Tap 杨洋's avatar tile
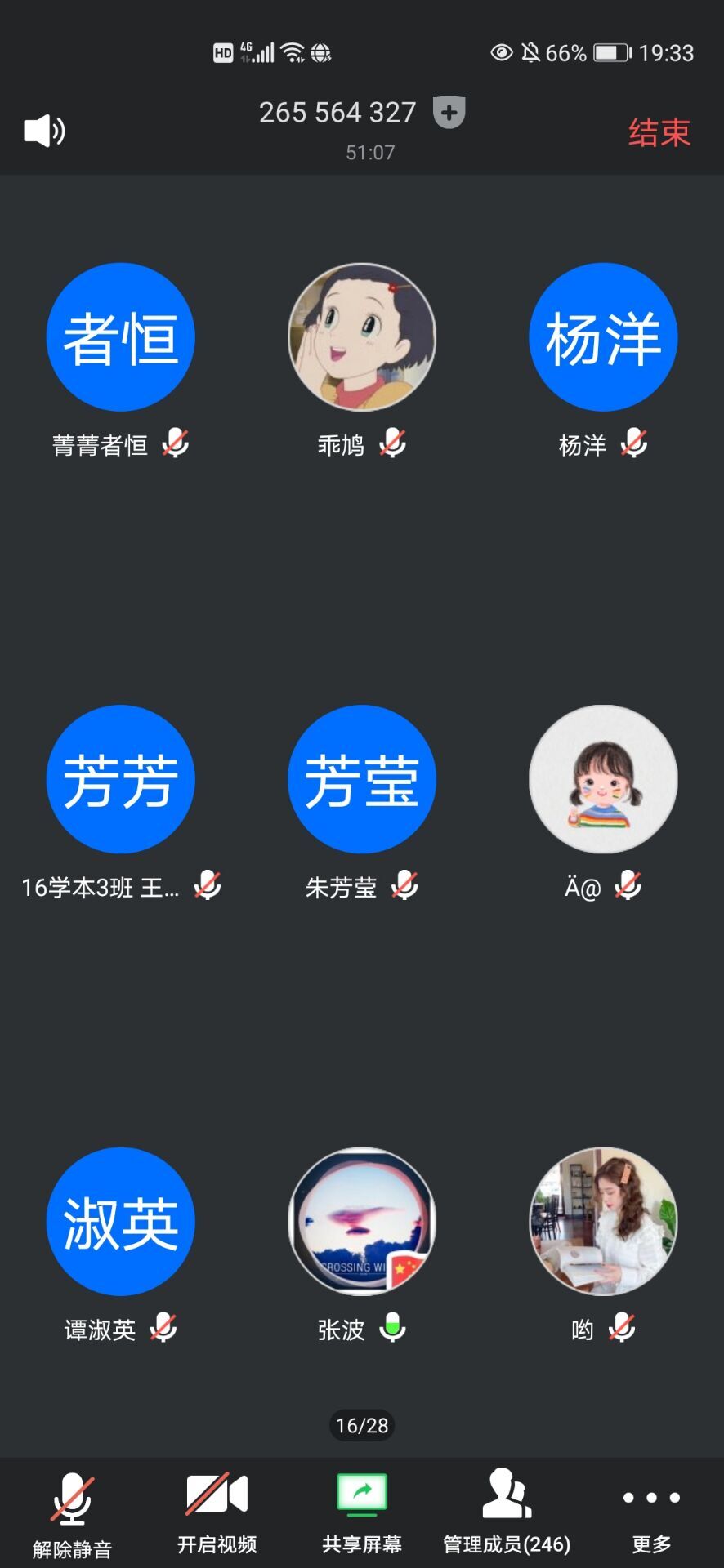 coord(603,336)
